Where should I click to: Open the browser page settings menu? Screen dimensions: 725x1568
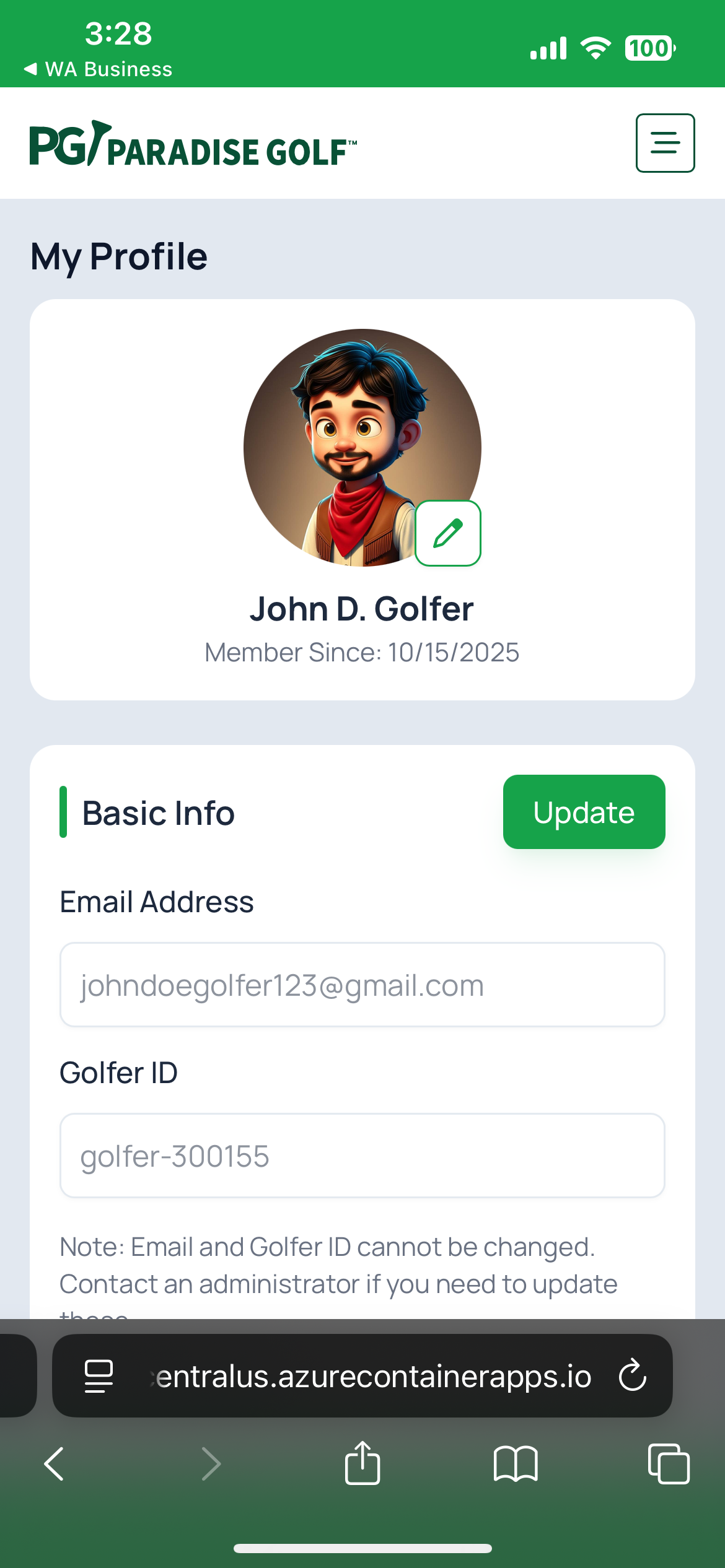(99, 1375)
